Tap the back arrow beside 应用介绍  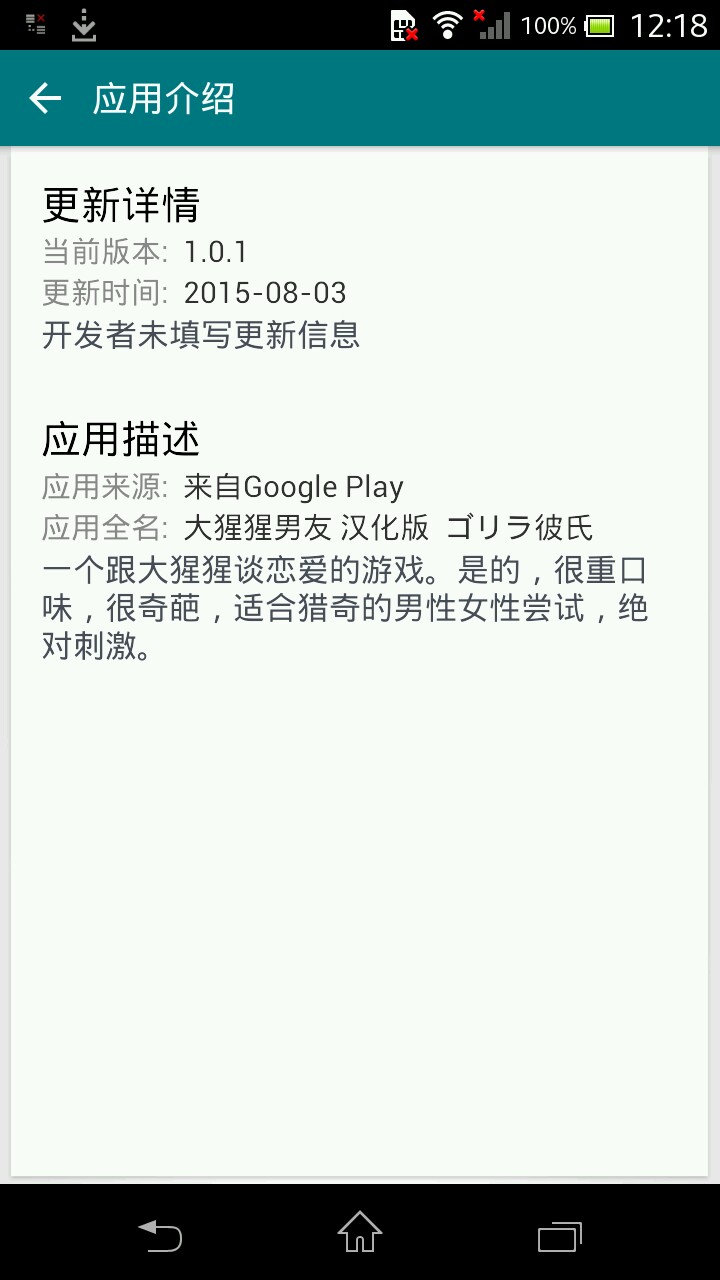45,98
